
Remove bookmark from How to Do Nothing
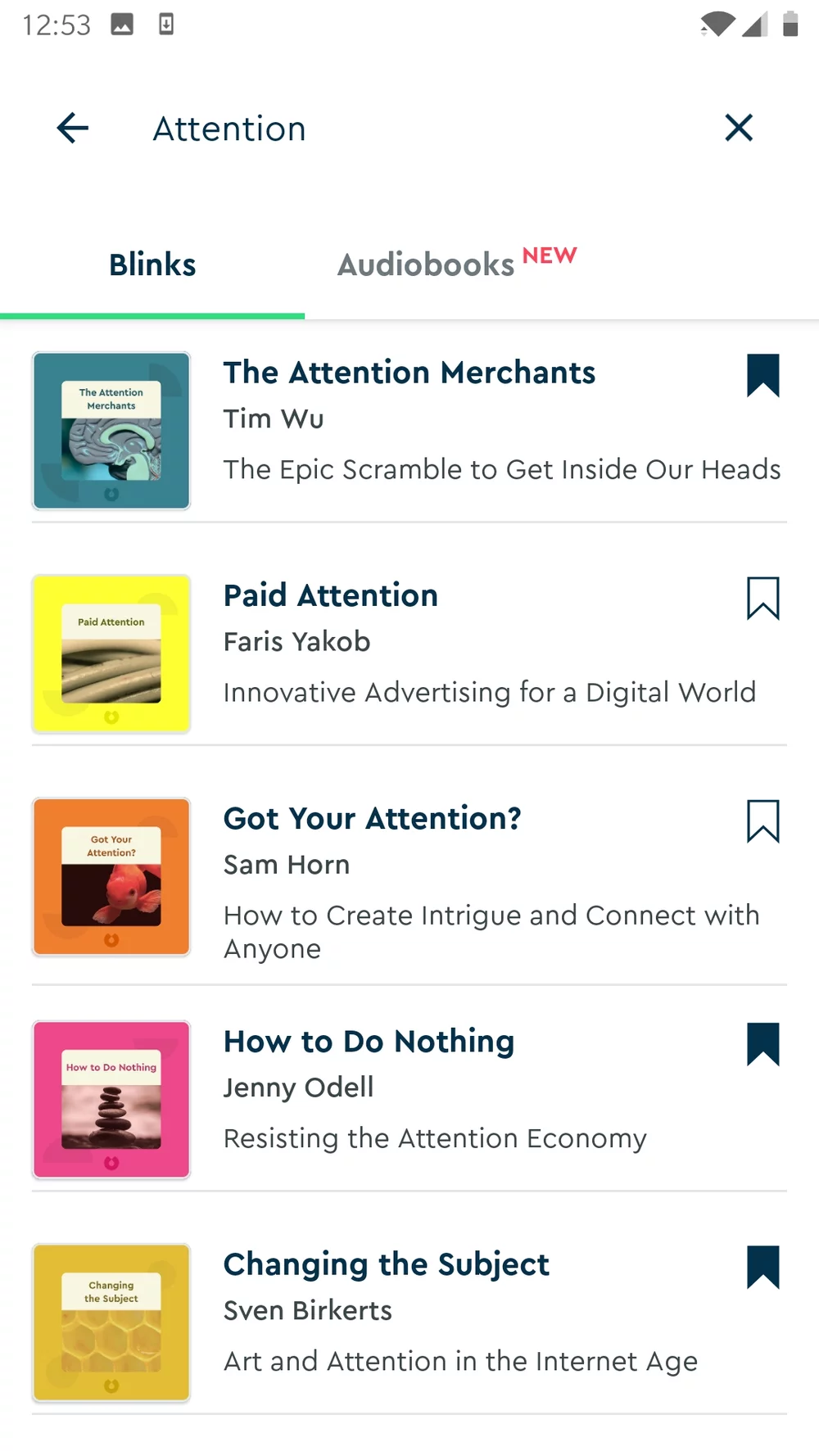click(762, 1044)
